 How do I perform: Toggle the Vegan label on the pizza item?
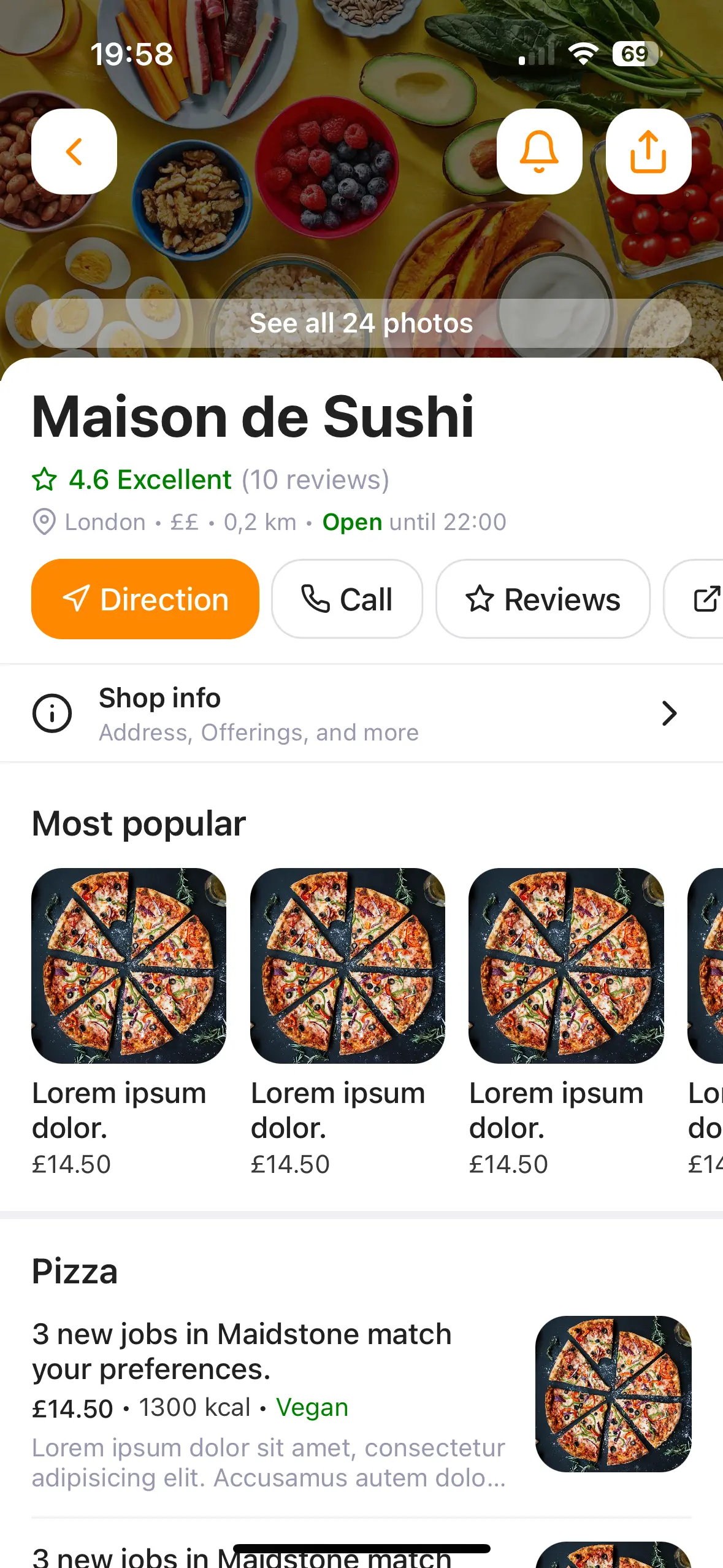click(312, 1408)
